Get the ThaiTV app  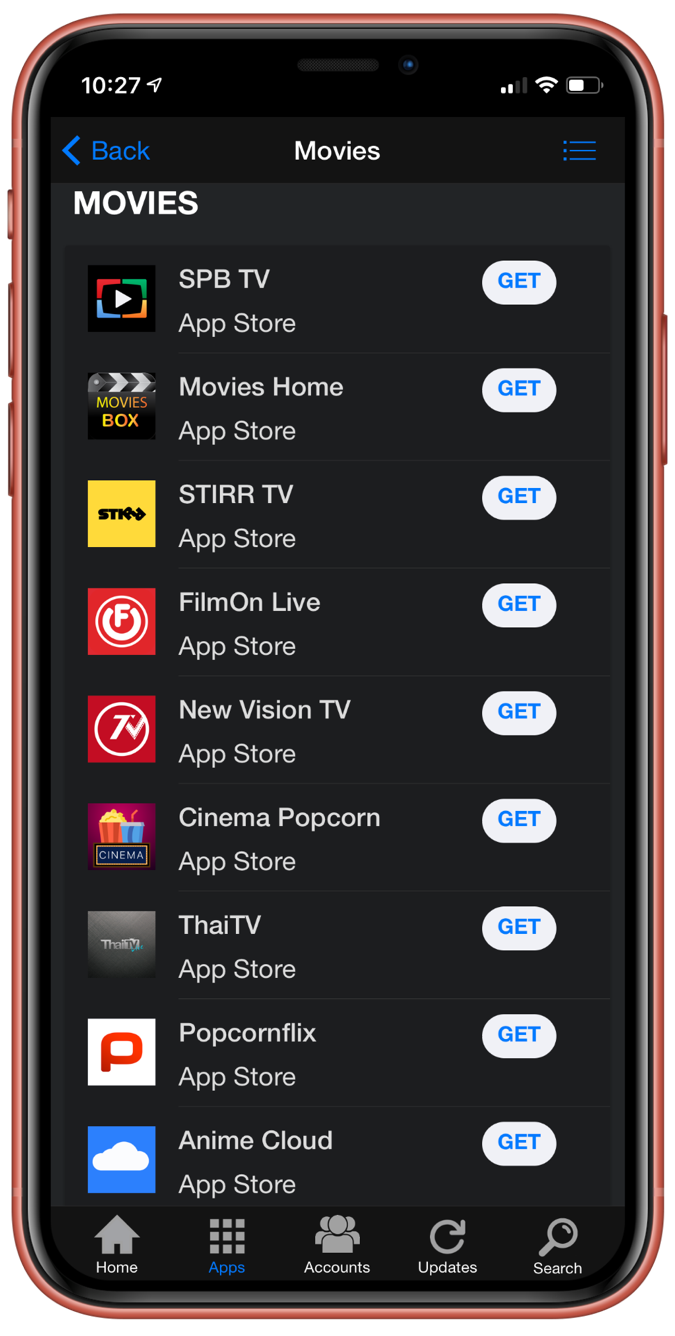pos(518,928)
